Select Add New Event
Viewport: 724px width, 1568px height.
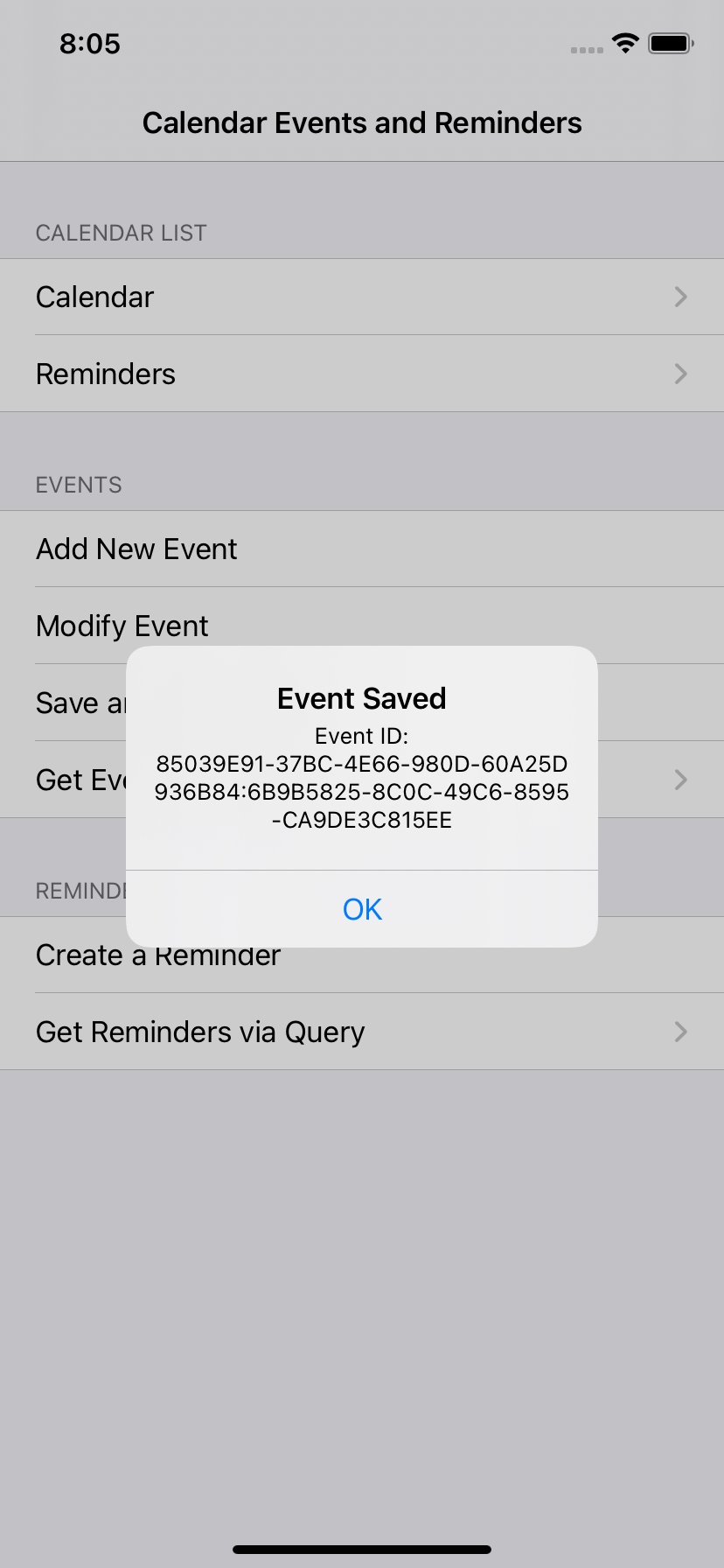(x=362, y=549)
